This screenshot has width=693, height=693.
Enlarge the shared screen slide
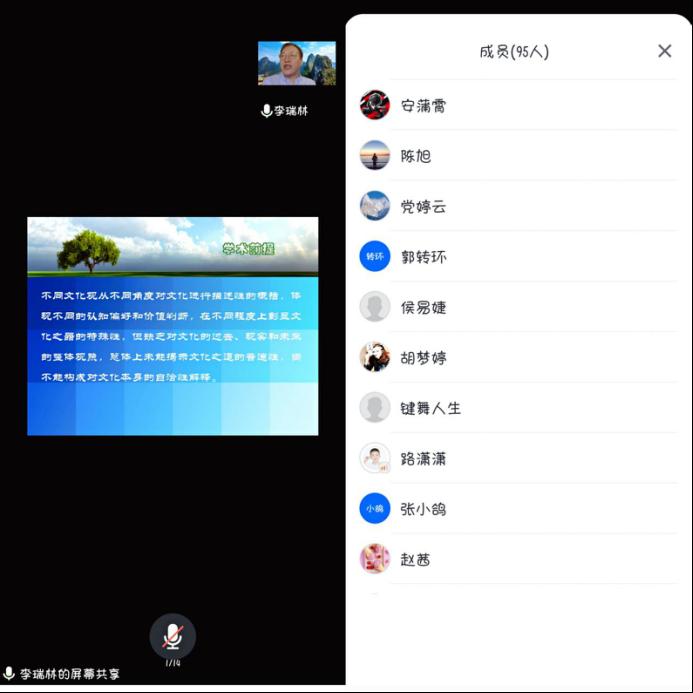(173, 326)
